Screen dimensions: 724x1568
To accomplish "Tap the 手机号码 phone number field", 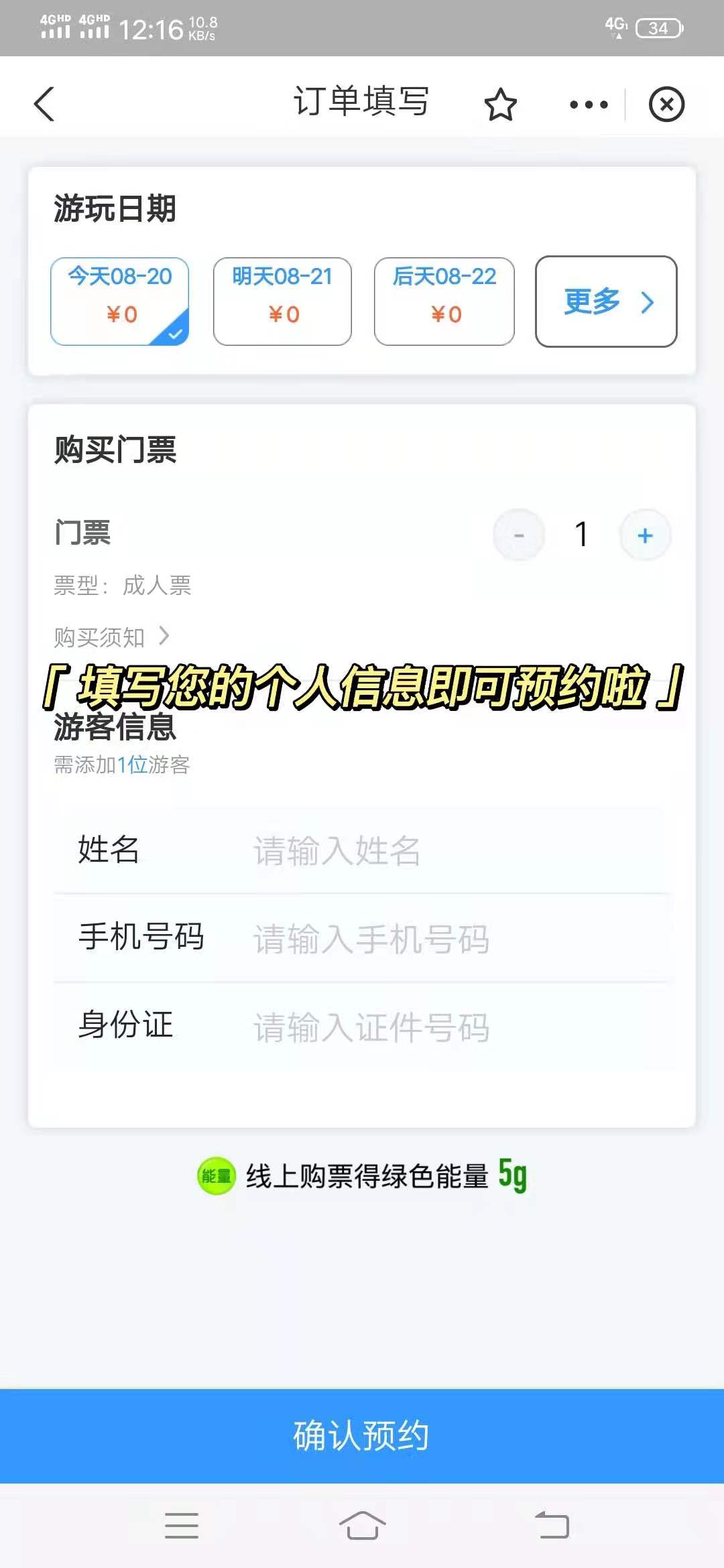I will click(456, 939).
